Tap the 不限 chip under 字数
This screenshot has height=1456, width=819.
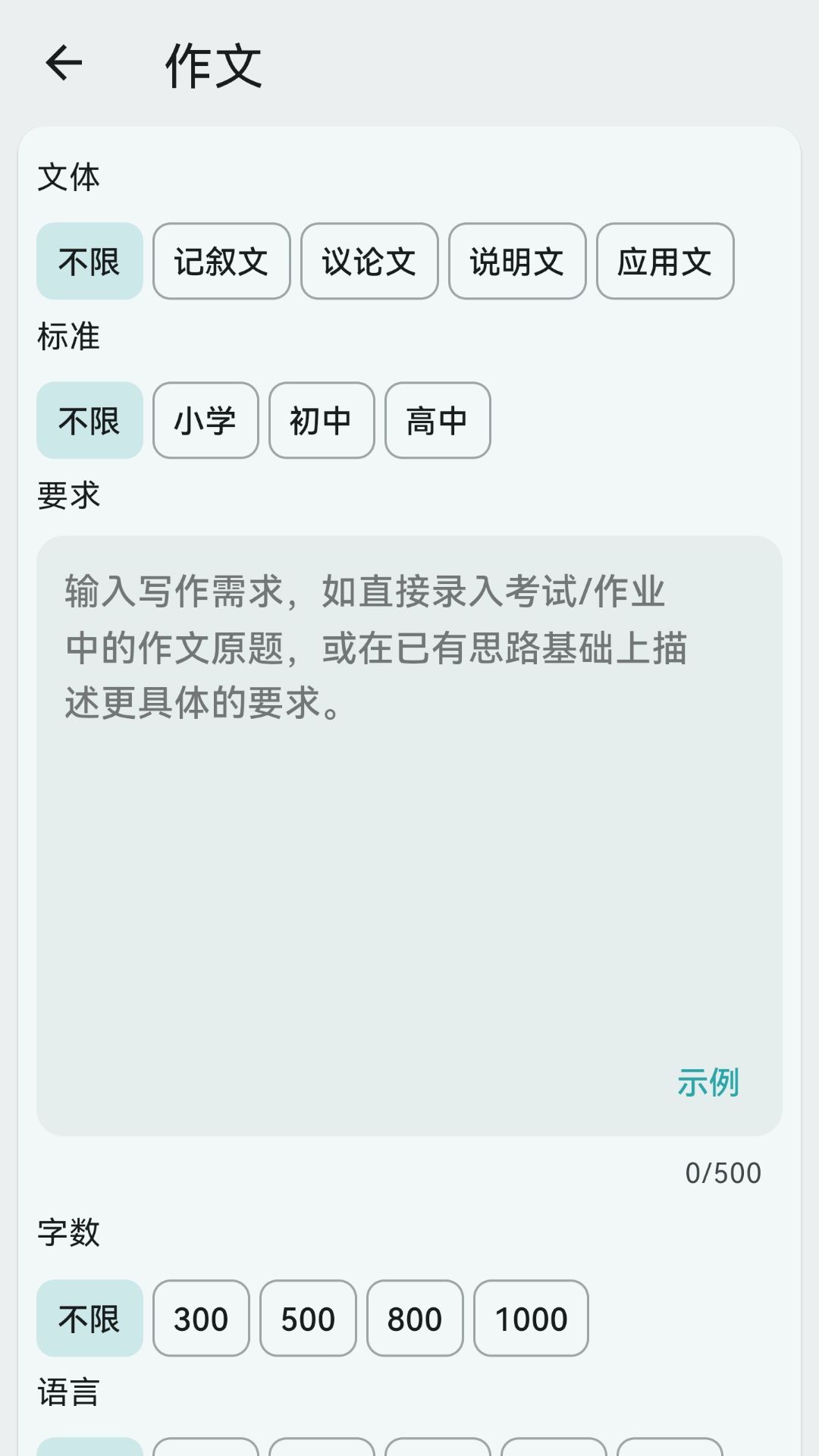click(89, 1318)
